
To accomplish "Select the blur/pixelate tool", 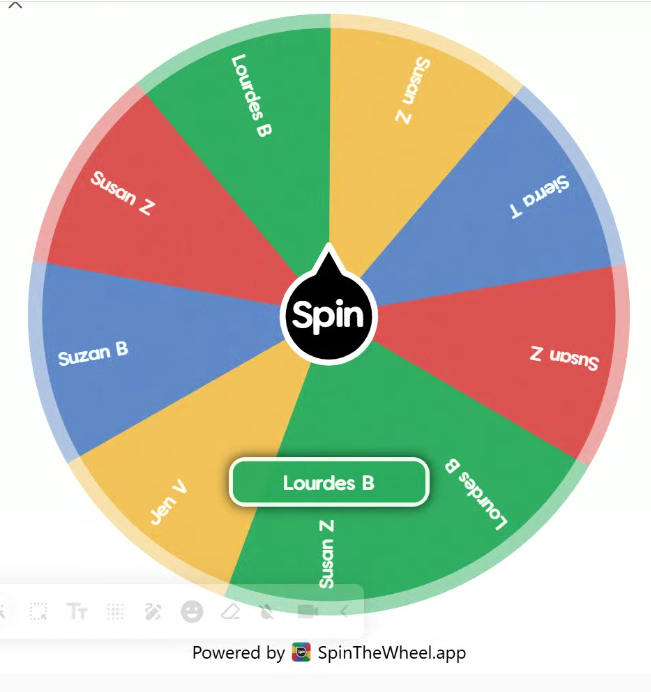I will [115, 611].
